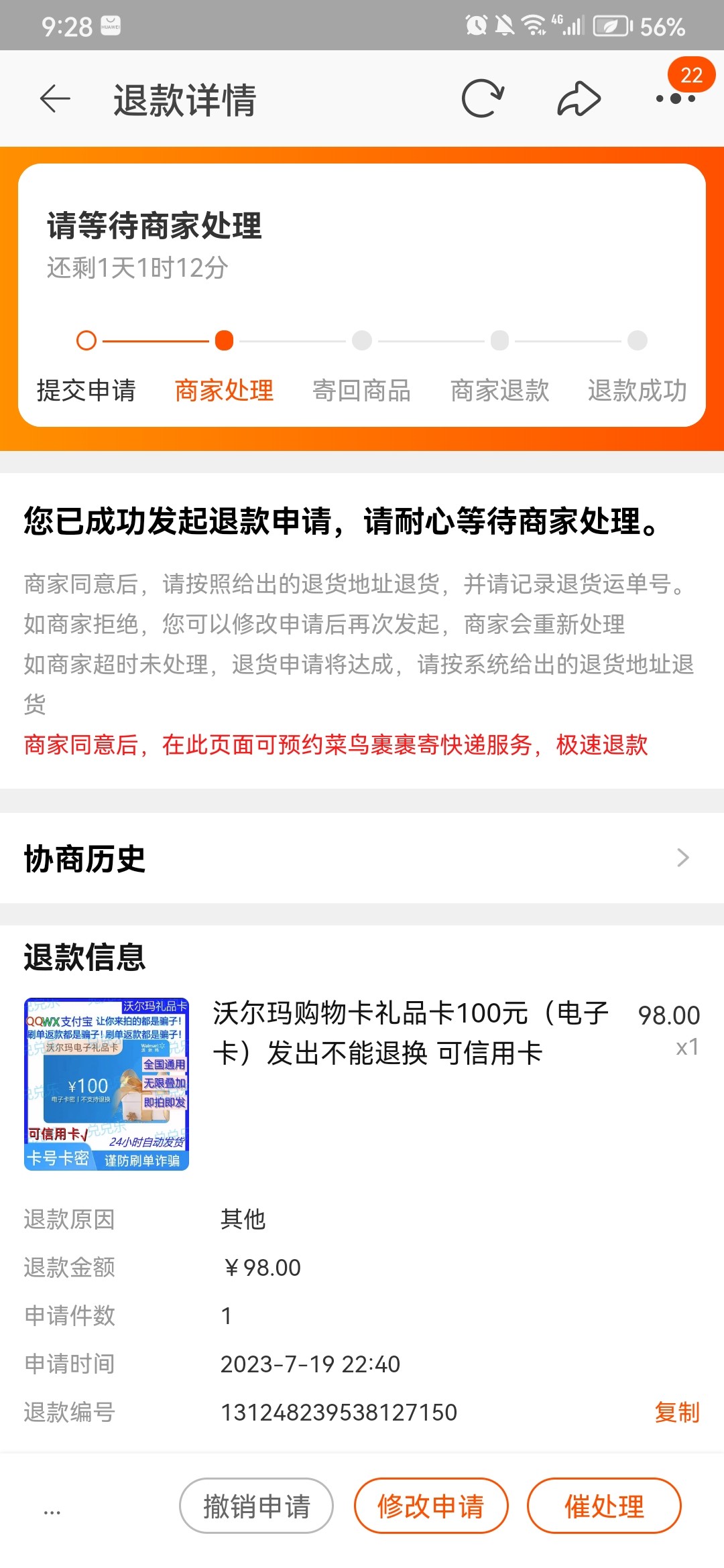Share this refund detail page
This screenshot has height=1568, width=724.
(579, 99)
